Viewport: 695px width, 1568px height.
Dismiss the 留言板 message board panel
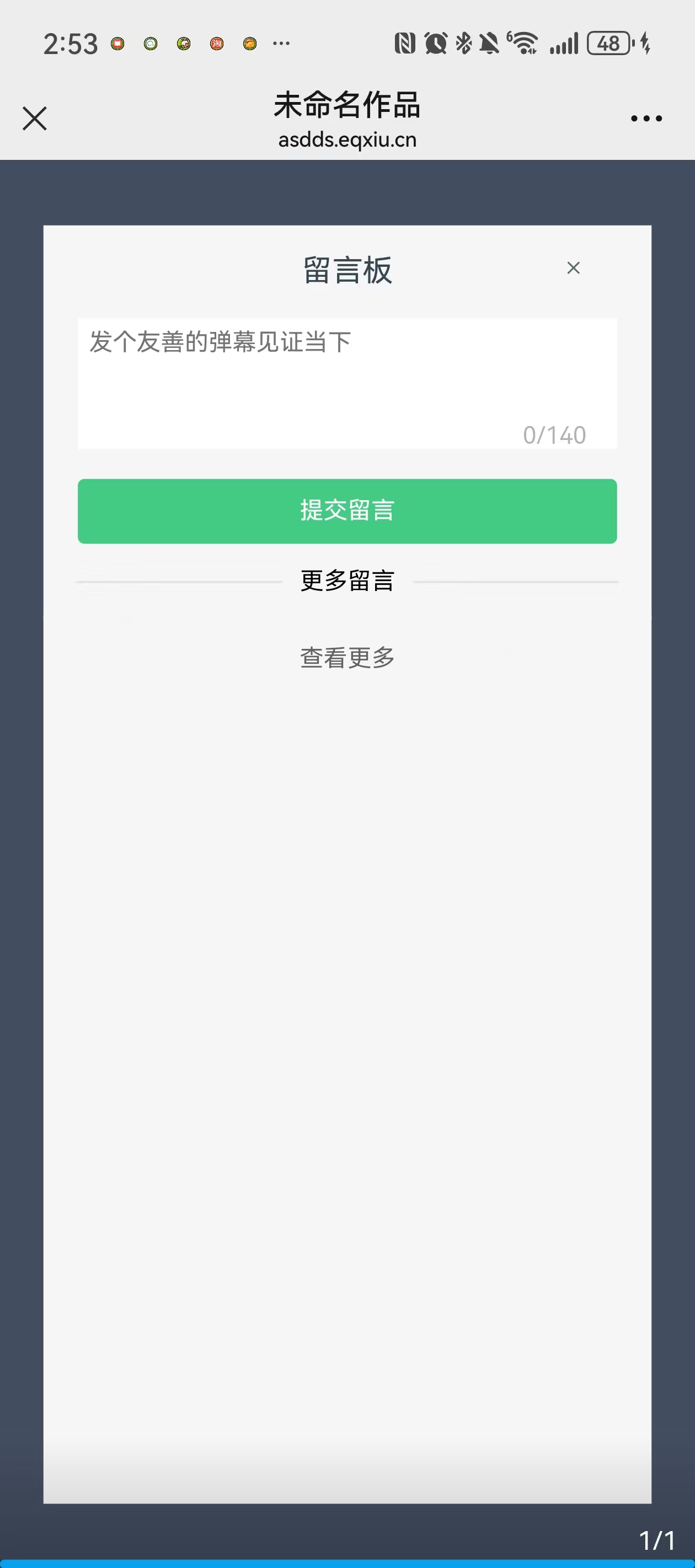(x=573, y=268)
